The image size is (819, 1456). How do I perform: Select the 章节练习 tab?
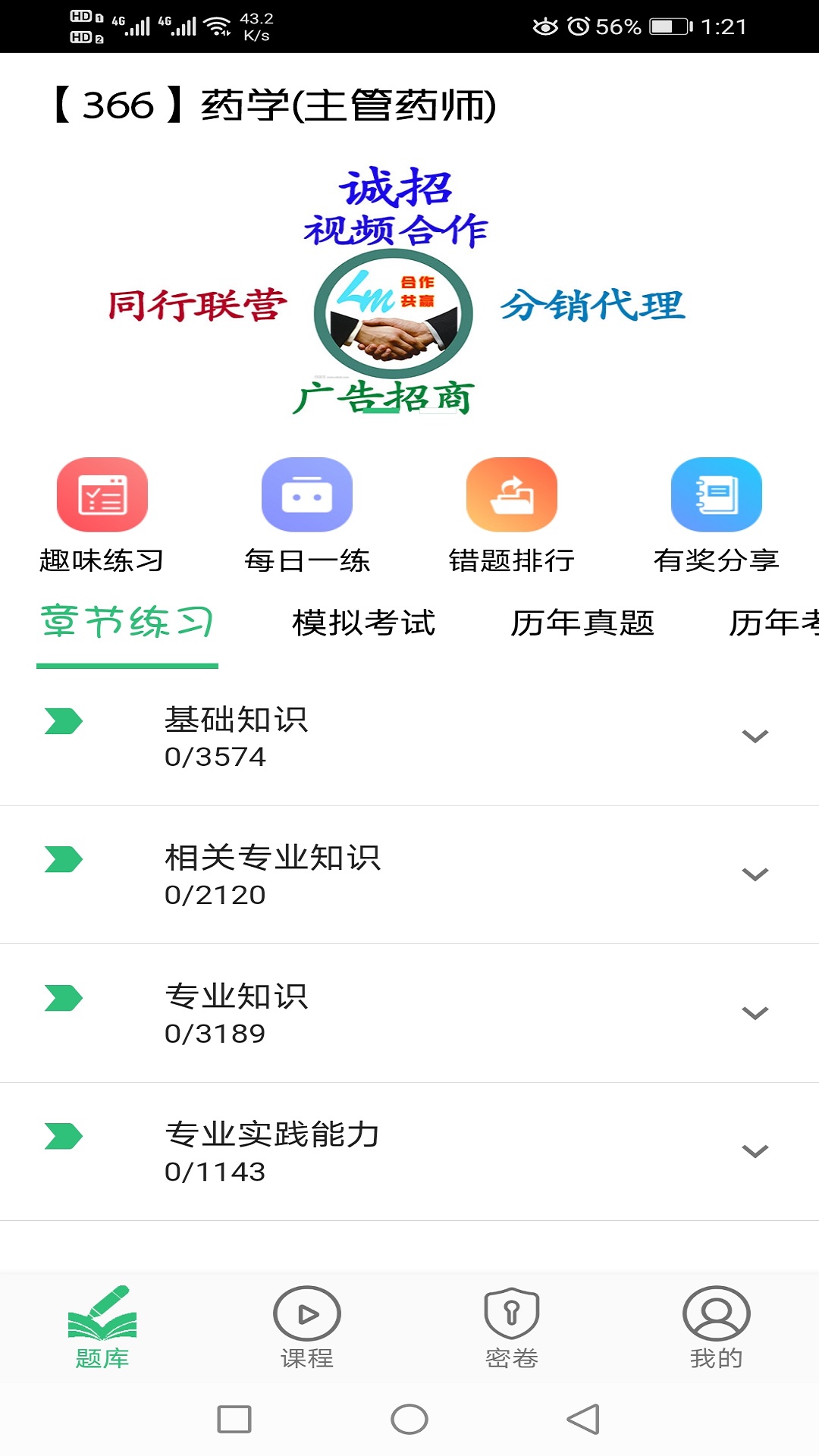(x=127, y=623)
